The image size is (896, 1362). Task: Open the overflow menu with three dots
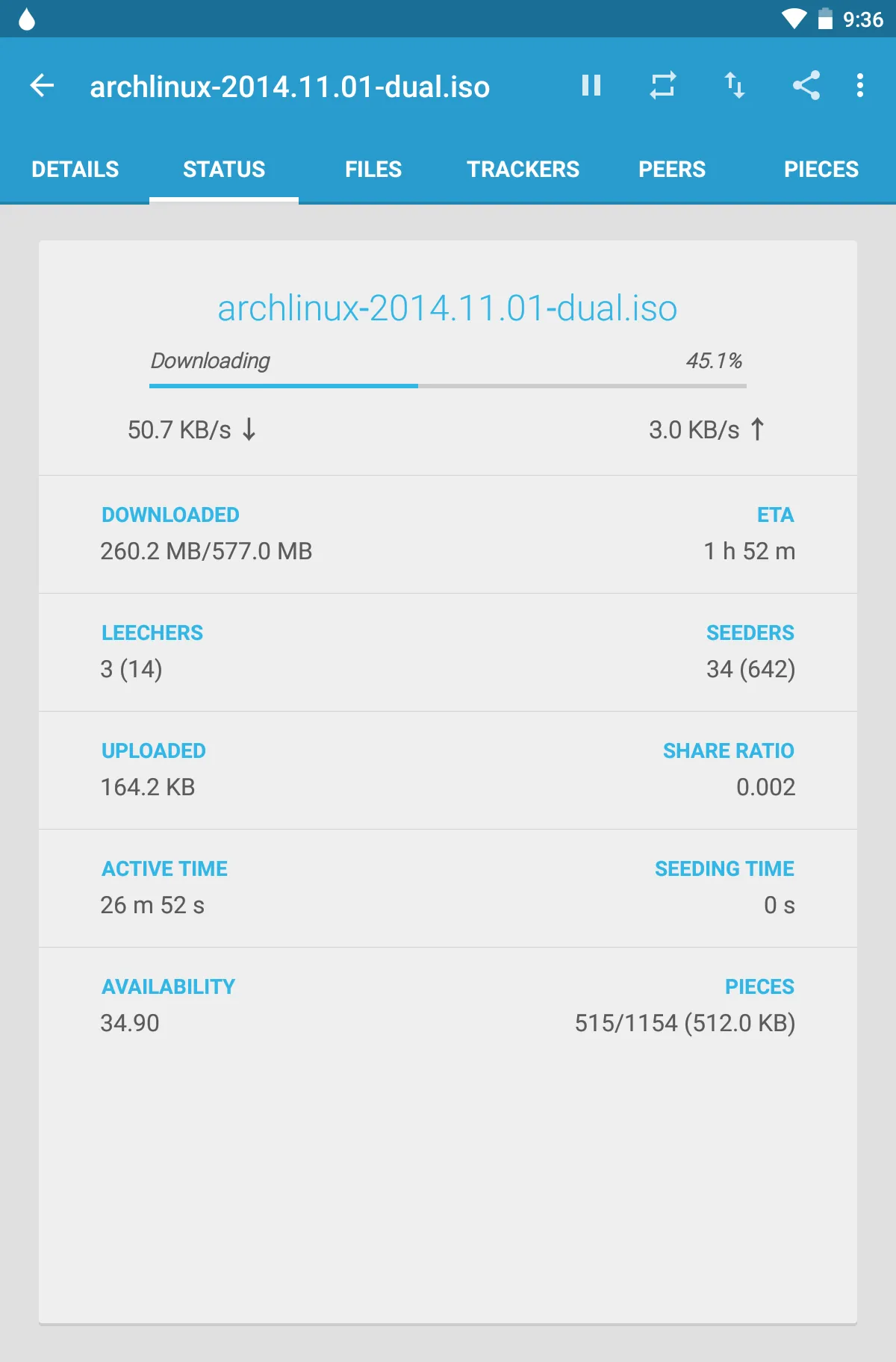860,86
